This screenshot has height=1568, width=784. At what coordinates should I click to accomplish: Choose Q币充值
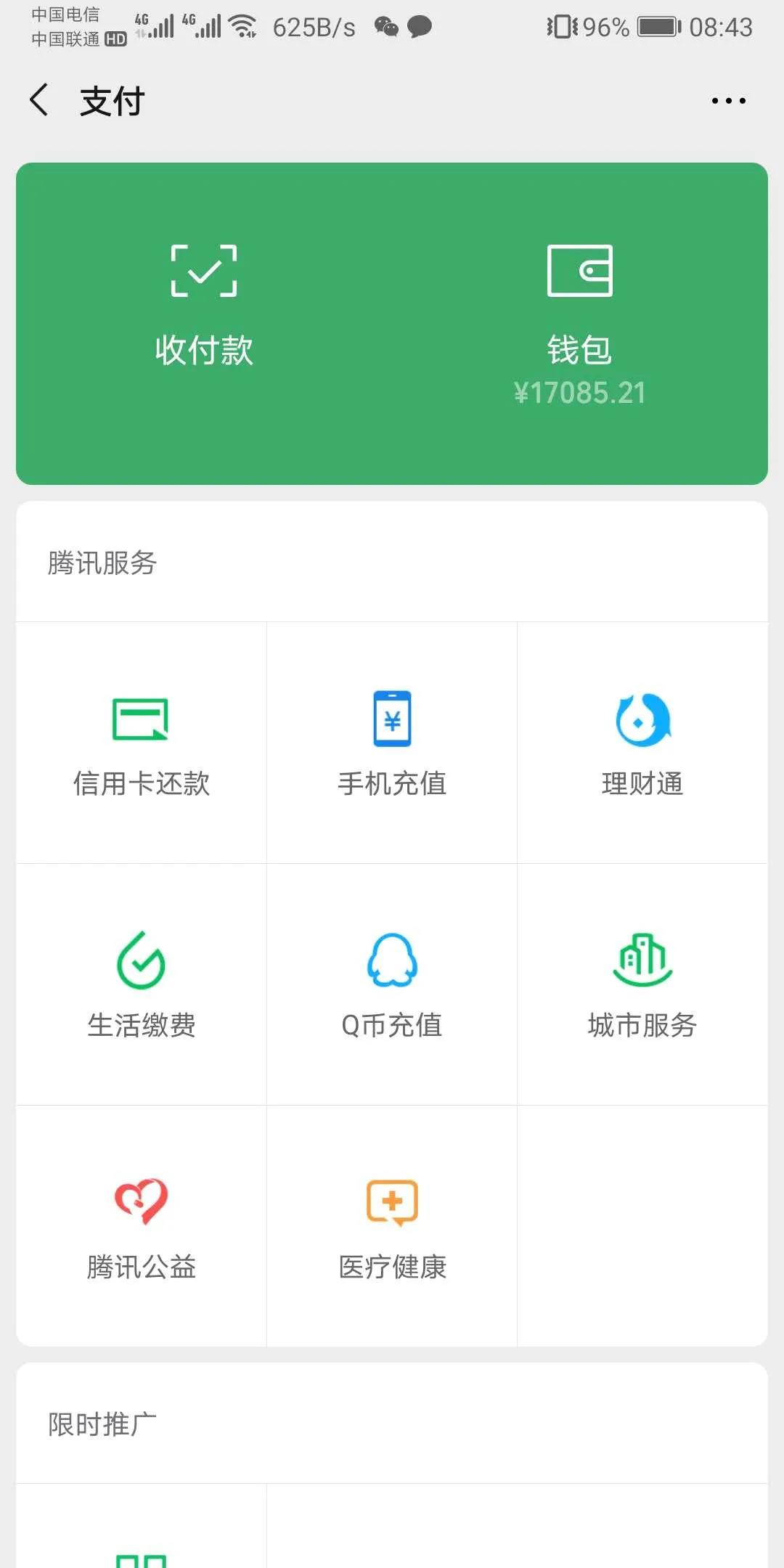392,984
